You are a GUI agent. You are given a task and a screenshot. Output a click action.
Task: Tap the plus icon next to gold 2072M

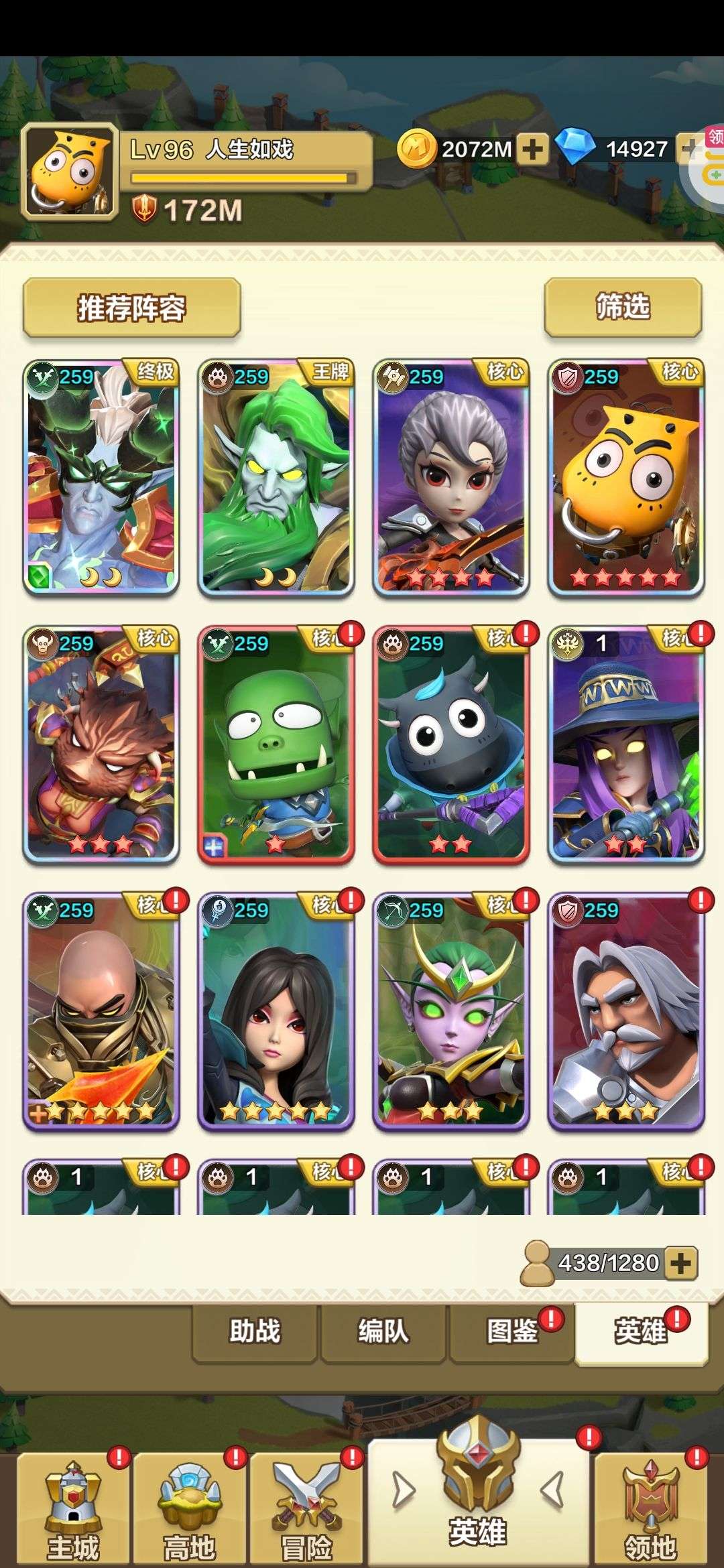tap(532, 149)
